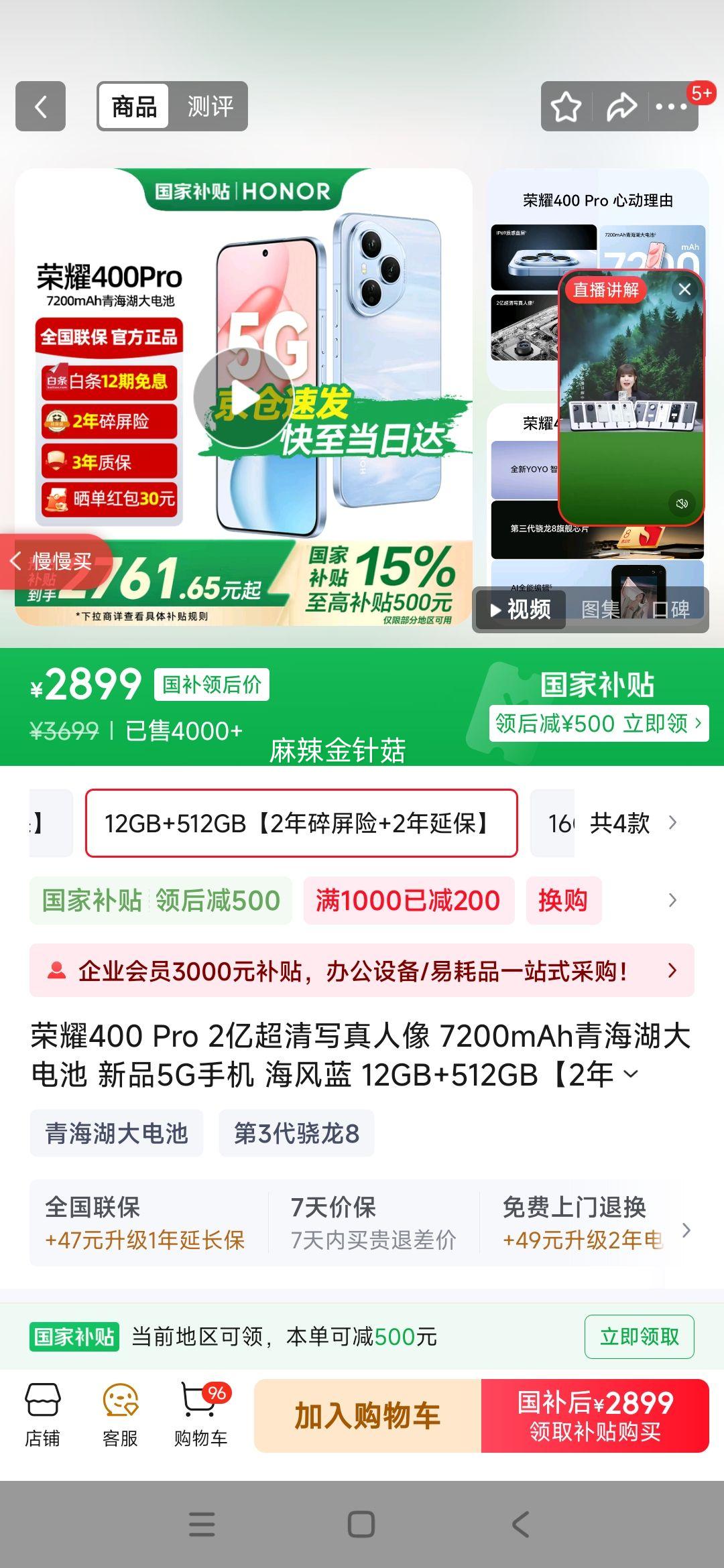Screen dimensions: 724x1568
Task: Go back using the top-left arrow
Action: [x=40, y=107]
